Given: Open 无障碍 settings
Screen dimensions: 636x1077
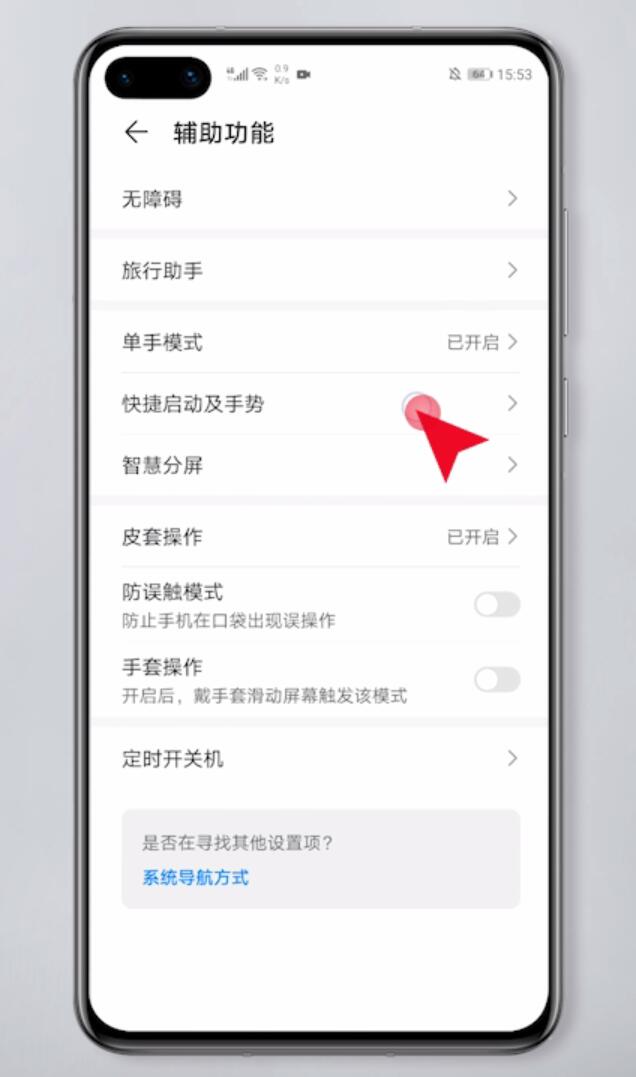Looking at the screenshot, I should [x=320, y=199].
